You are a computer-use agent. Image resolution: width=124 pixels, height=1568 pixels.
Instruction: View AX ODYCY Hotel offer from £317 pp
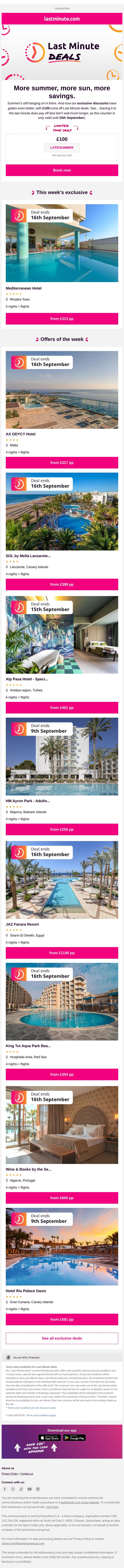[x=62, y=463]
